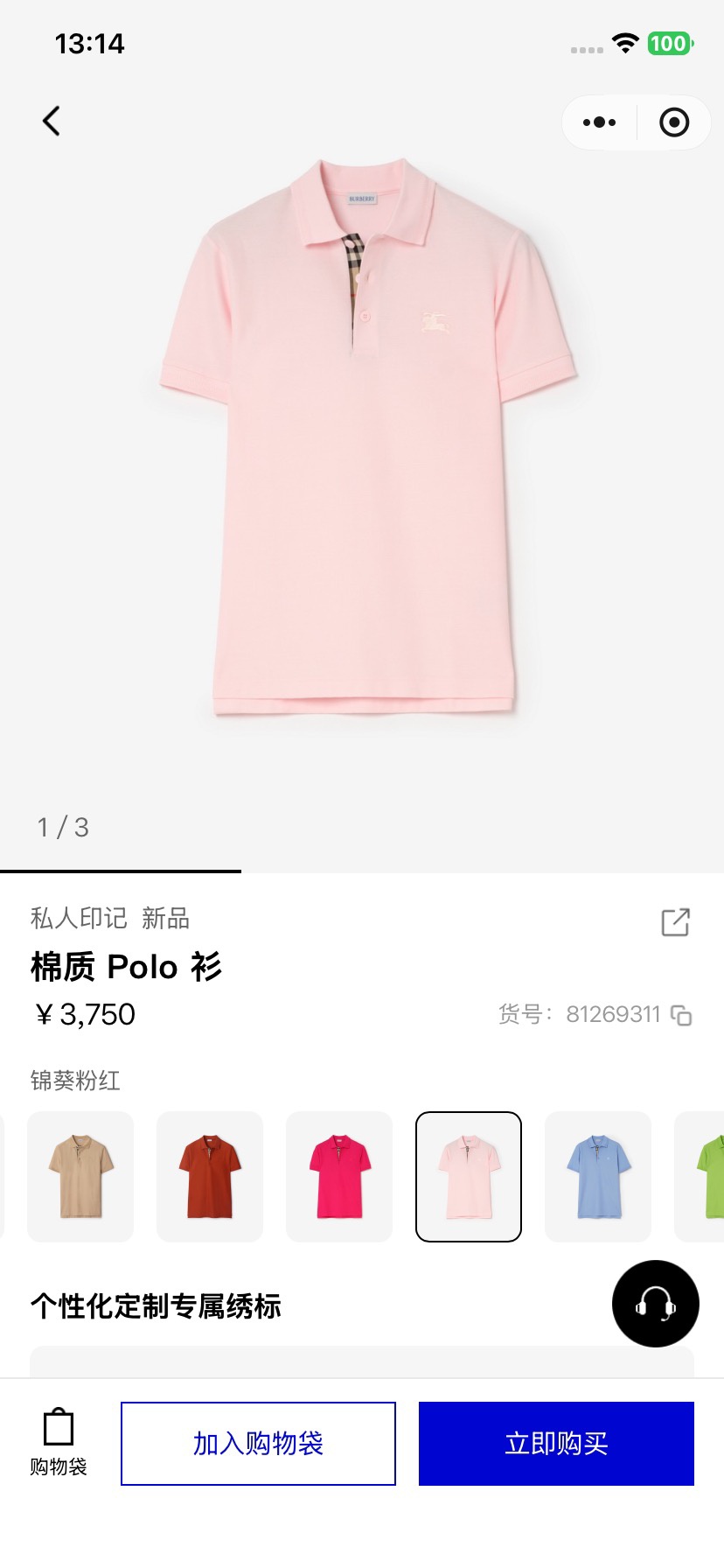Choose the hot pink Polo color

pos(339,1177)
